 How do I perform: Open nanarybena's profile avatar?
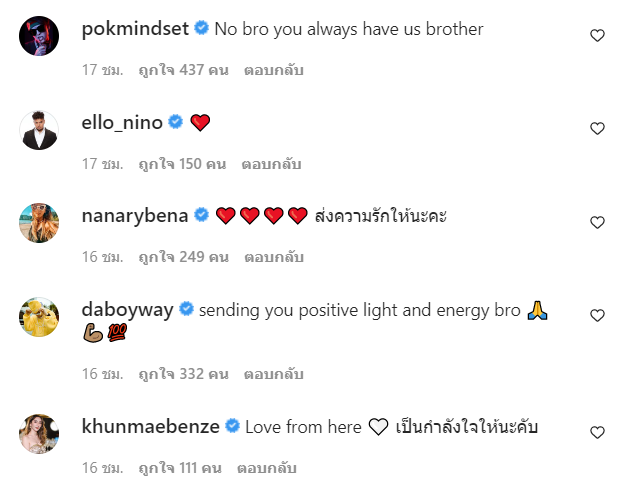coord(40,222)
